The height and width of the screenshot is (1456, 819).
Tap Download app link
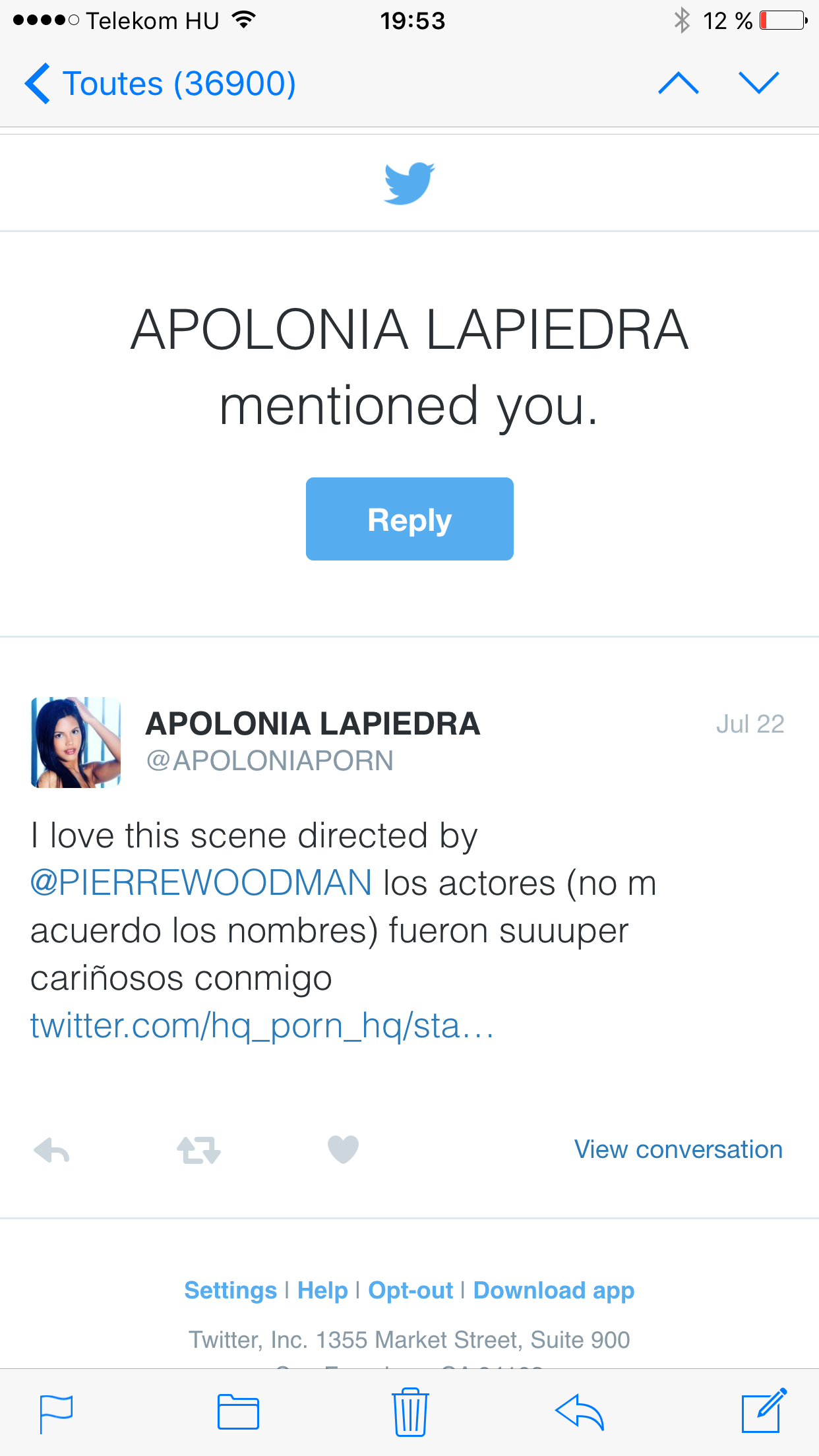(x=554, y=1290)
